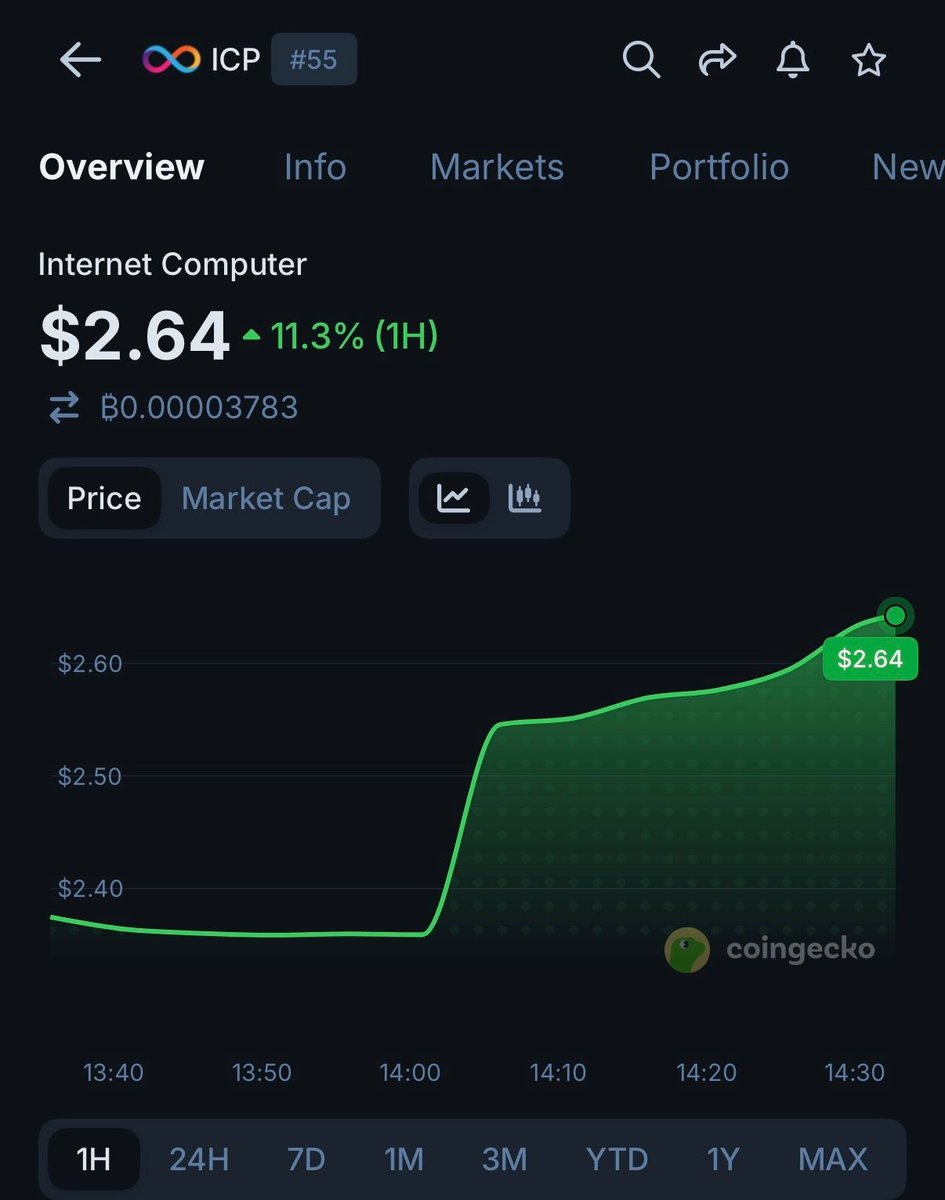945x1200 pixels.
Task: Tap the currency swap arrows by BTC price
Action: (x=64, y=407)
